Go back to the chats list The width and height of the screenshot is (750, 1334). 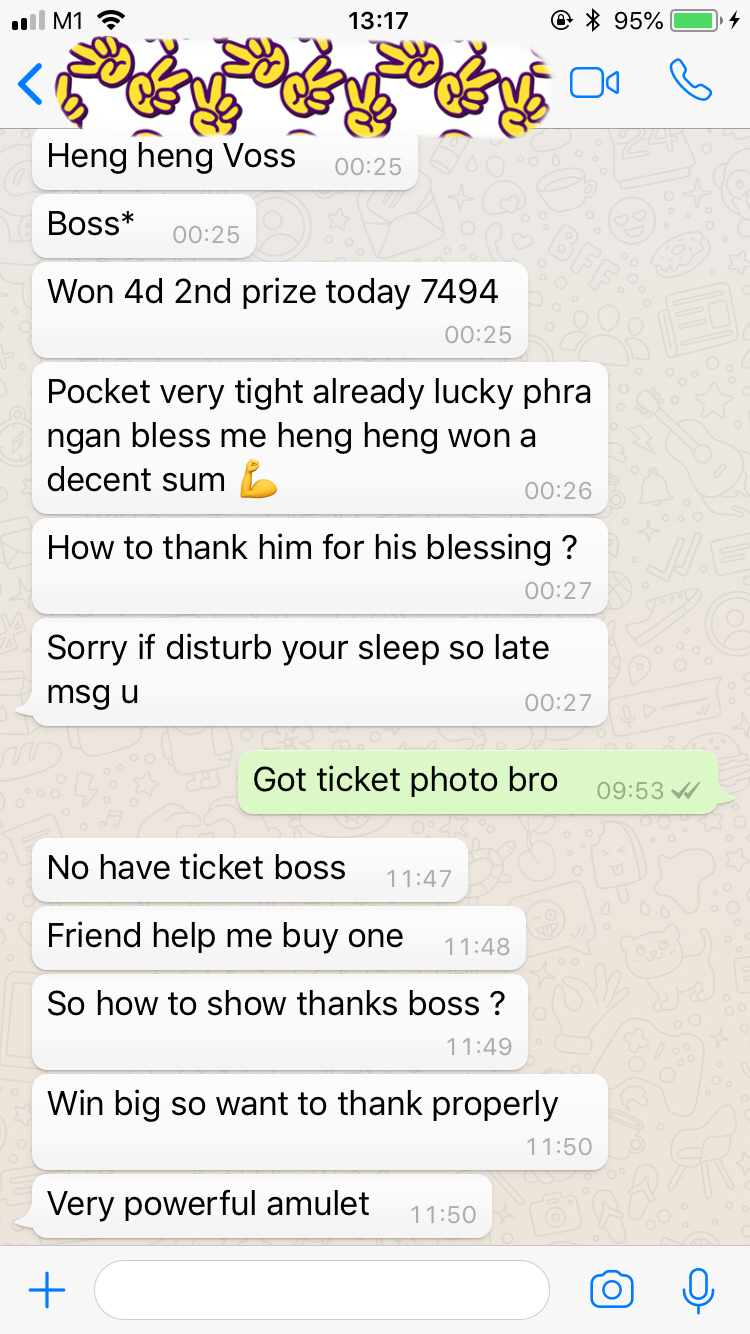tap(30, 84)
